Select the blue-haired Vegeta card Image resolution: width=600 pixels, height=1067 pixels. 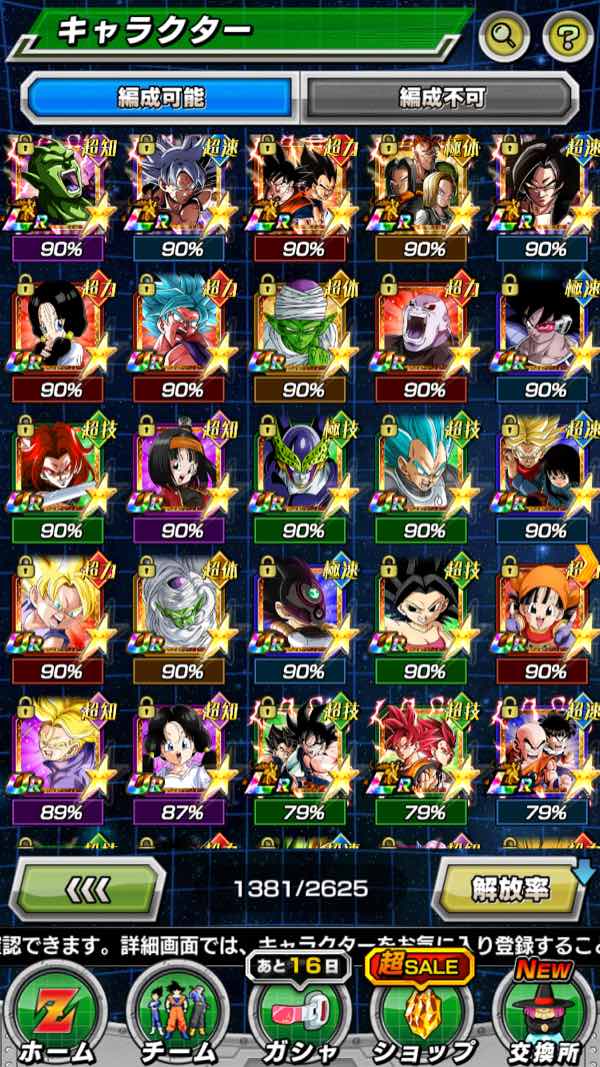[424, 470]
